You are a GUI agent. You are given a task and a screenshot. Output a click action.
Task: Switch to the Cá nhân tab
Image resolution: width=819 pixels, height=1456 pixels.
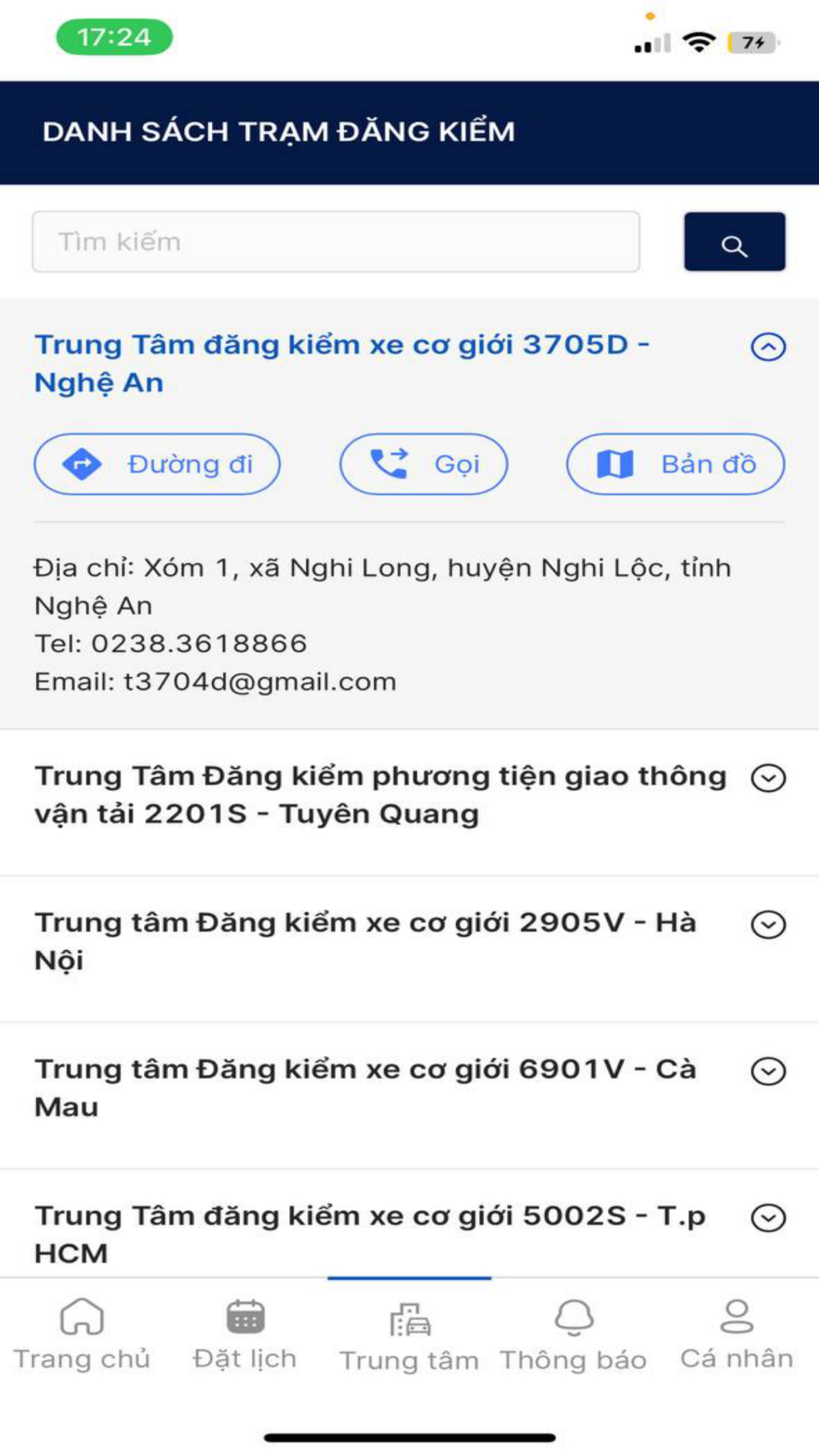click(x=736, y=1335)
